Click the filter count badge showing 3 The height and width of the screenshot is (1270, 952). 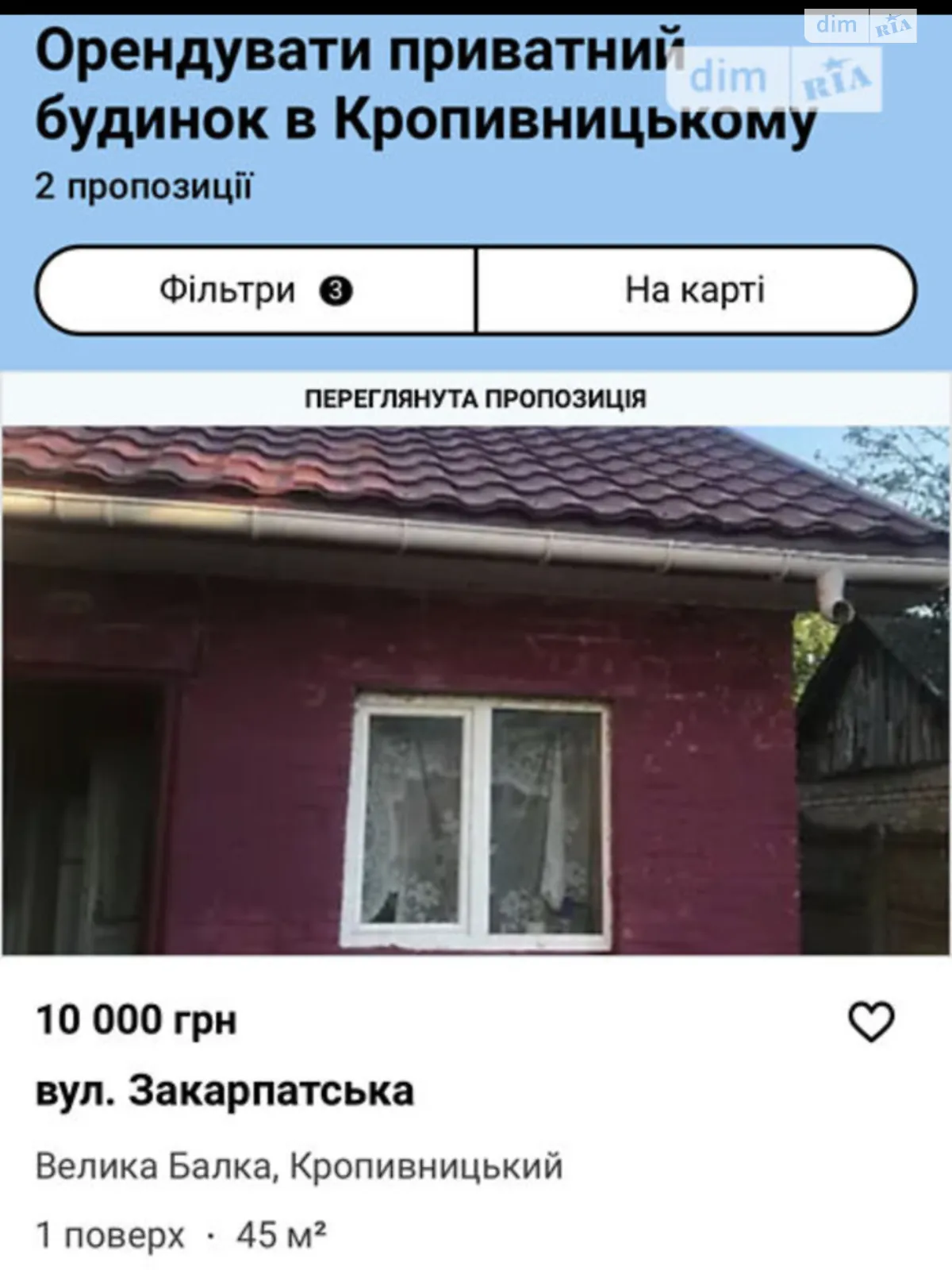click(x=336, y=291)
